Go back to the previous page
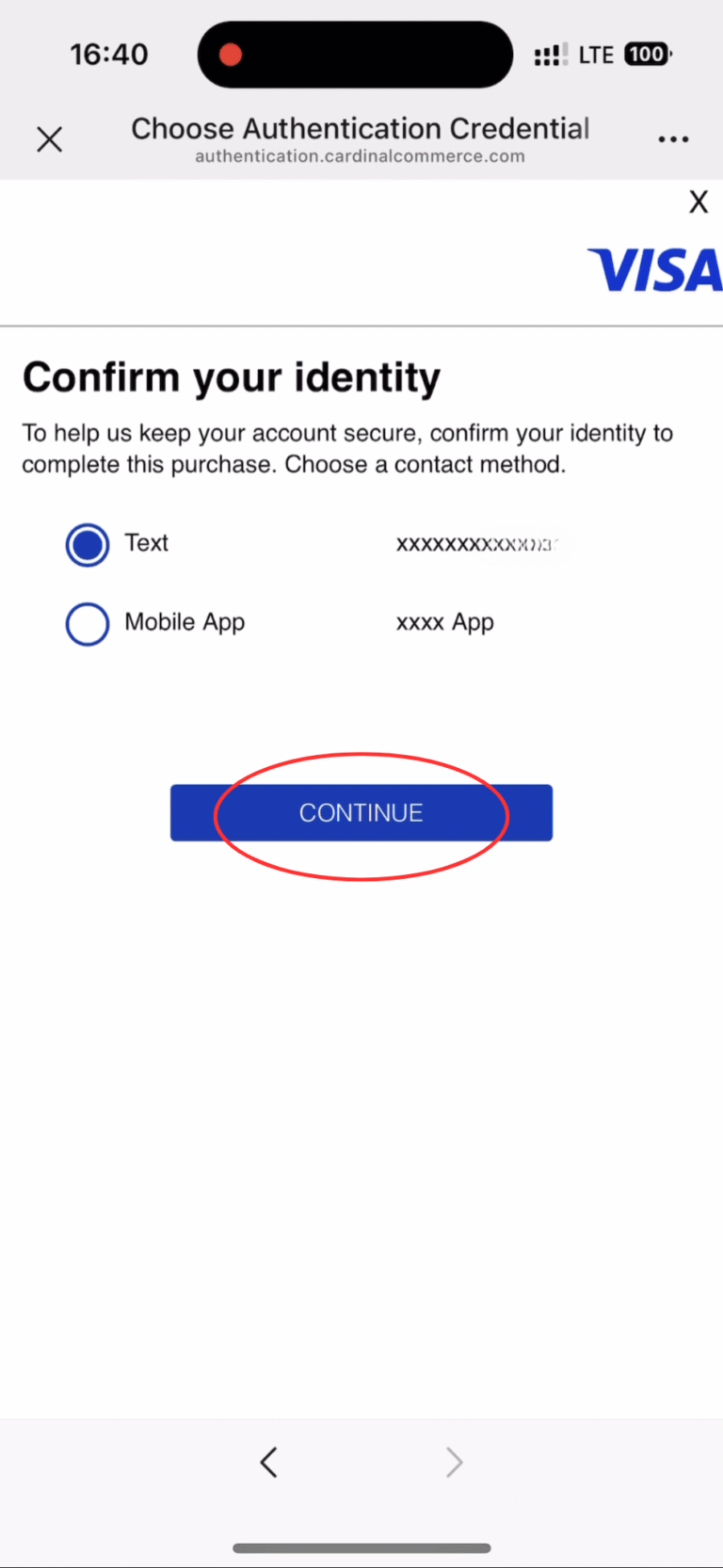The image size is (723, 1568). coord(269,1462)
